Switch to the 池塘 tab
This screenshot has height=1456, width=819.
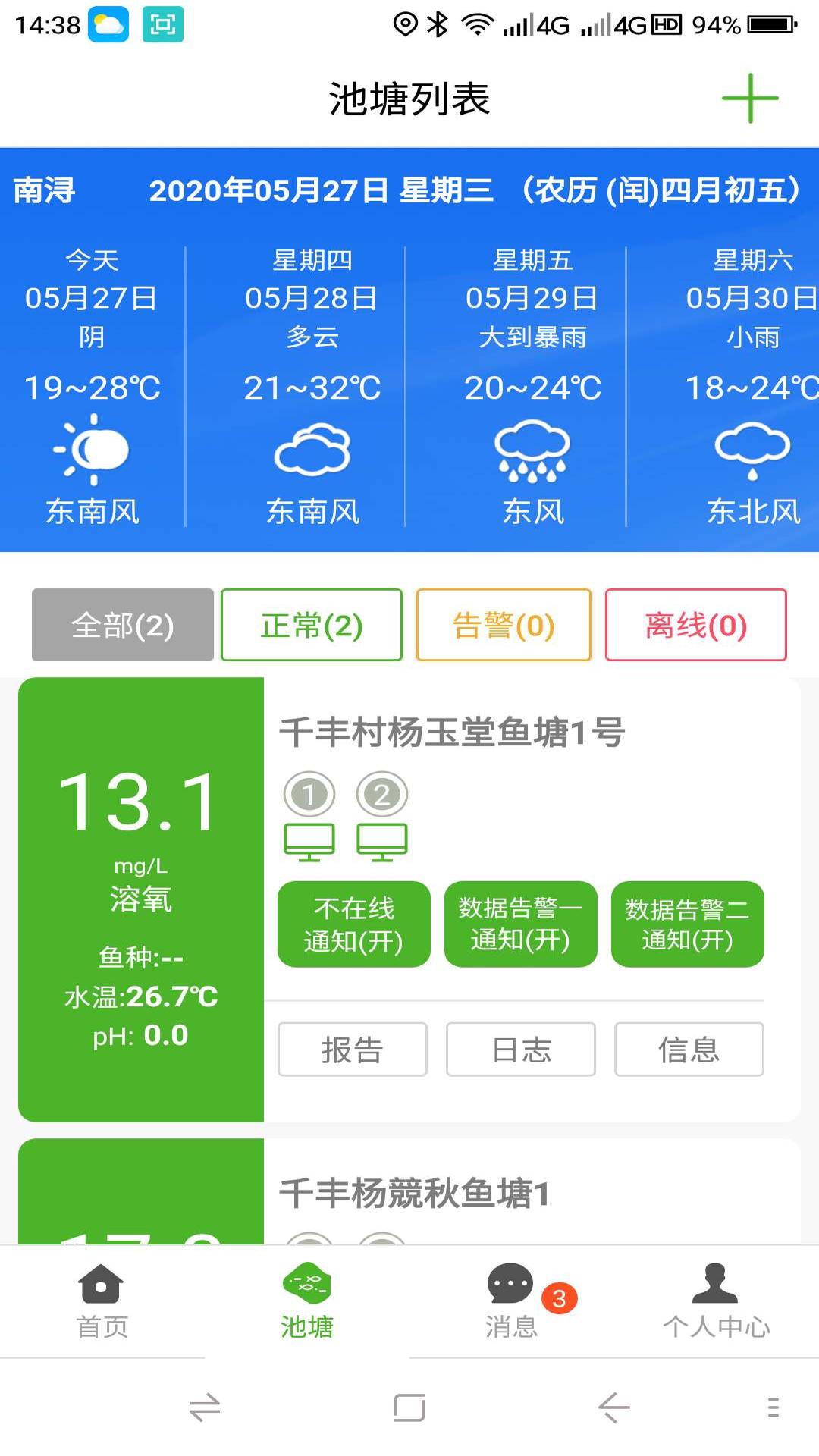[x=306, y=1300]
